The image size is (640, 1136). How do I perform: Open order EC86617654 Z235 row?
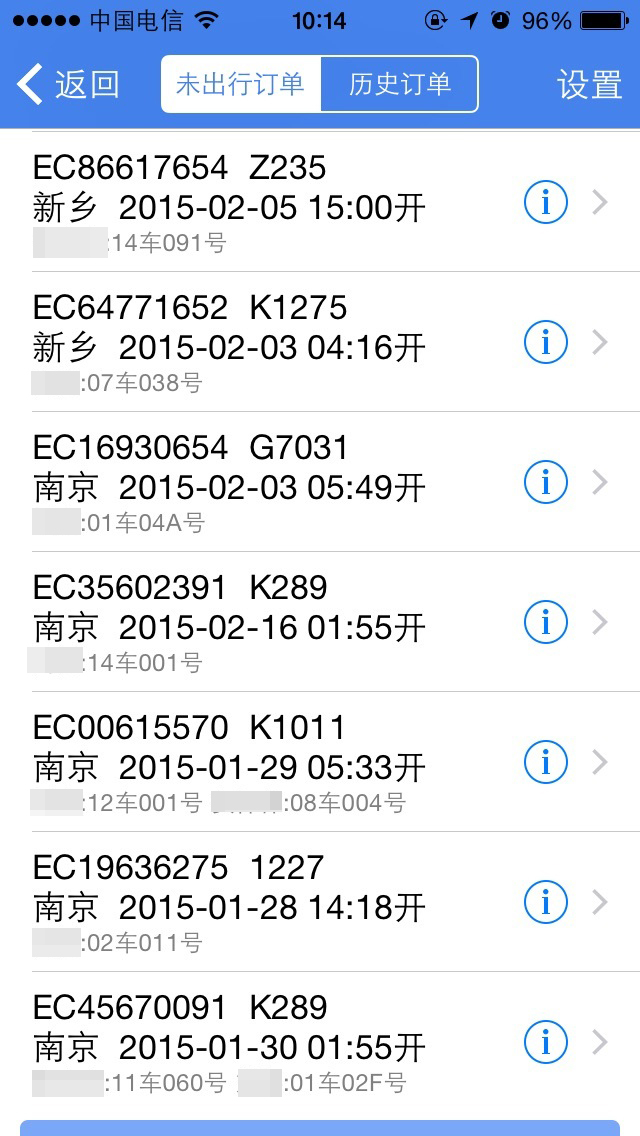pyautogui.click(x=320, y=202)
